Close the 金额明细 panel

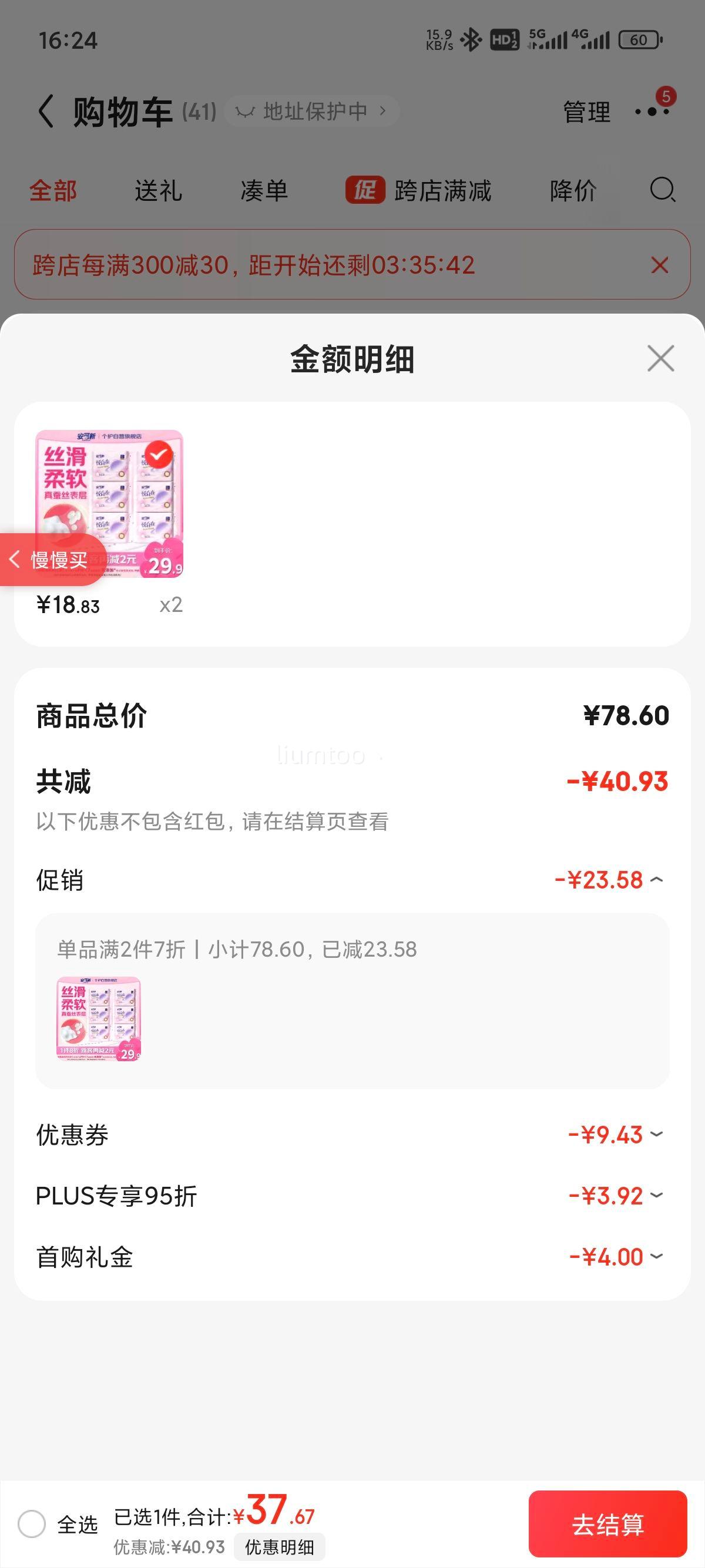pos(660,358)
